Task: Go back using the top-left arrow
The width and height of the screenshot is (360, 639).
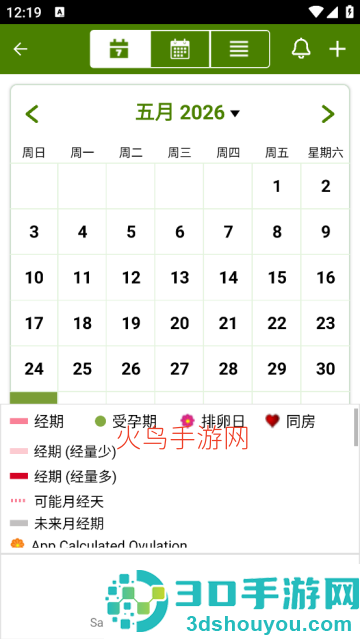Action: tap(20, 49)
